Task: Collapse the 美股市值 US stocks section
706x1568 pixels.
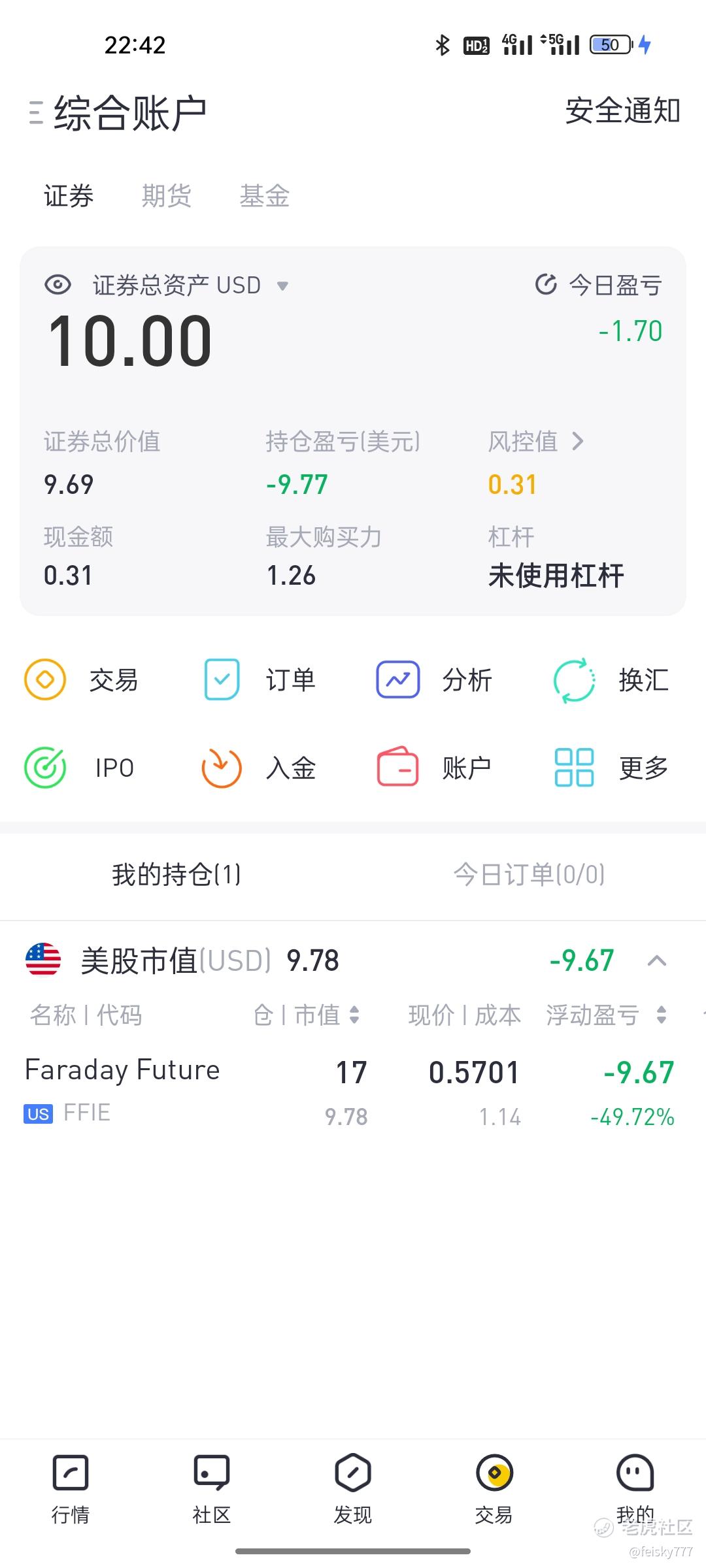Action: pos(656,960)
